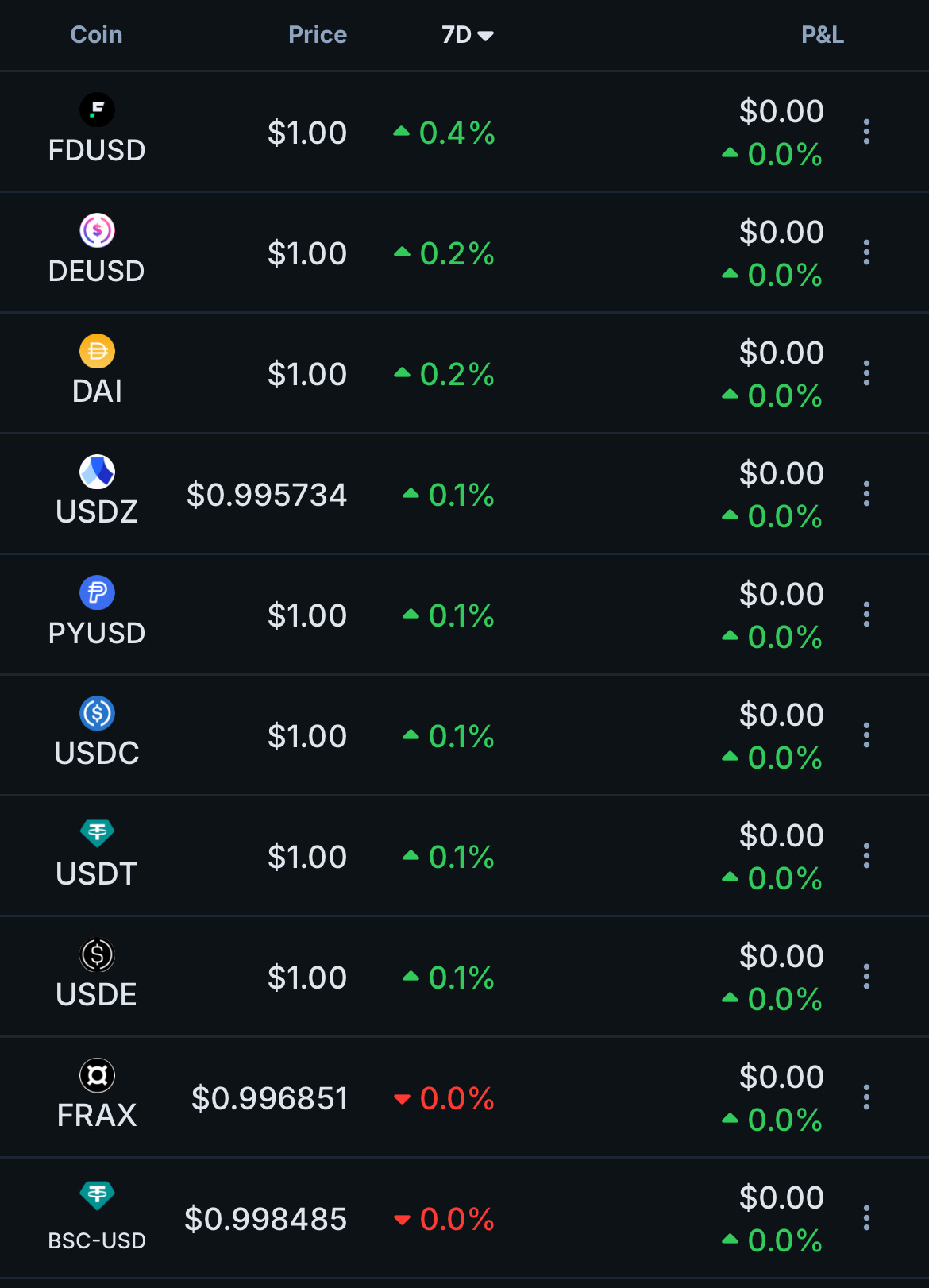Open the three-dot menu for USDT

866,856
